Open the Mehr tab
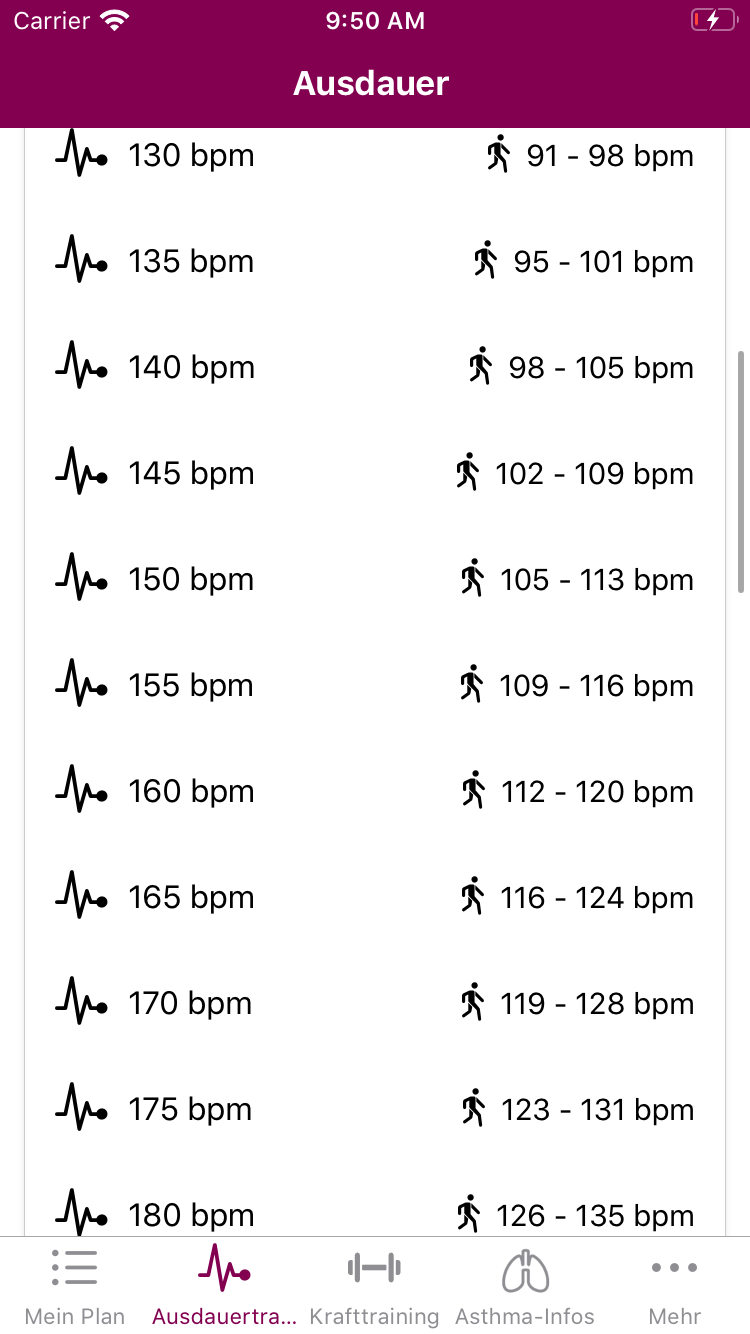Viewport: 750px width, 1334px height. tap(674, 1285)
